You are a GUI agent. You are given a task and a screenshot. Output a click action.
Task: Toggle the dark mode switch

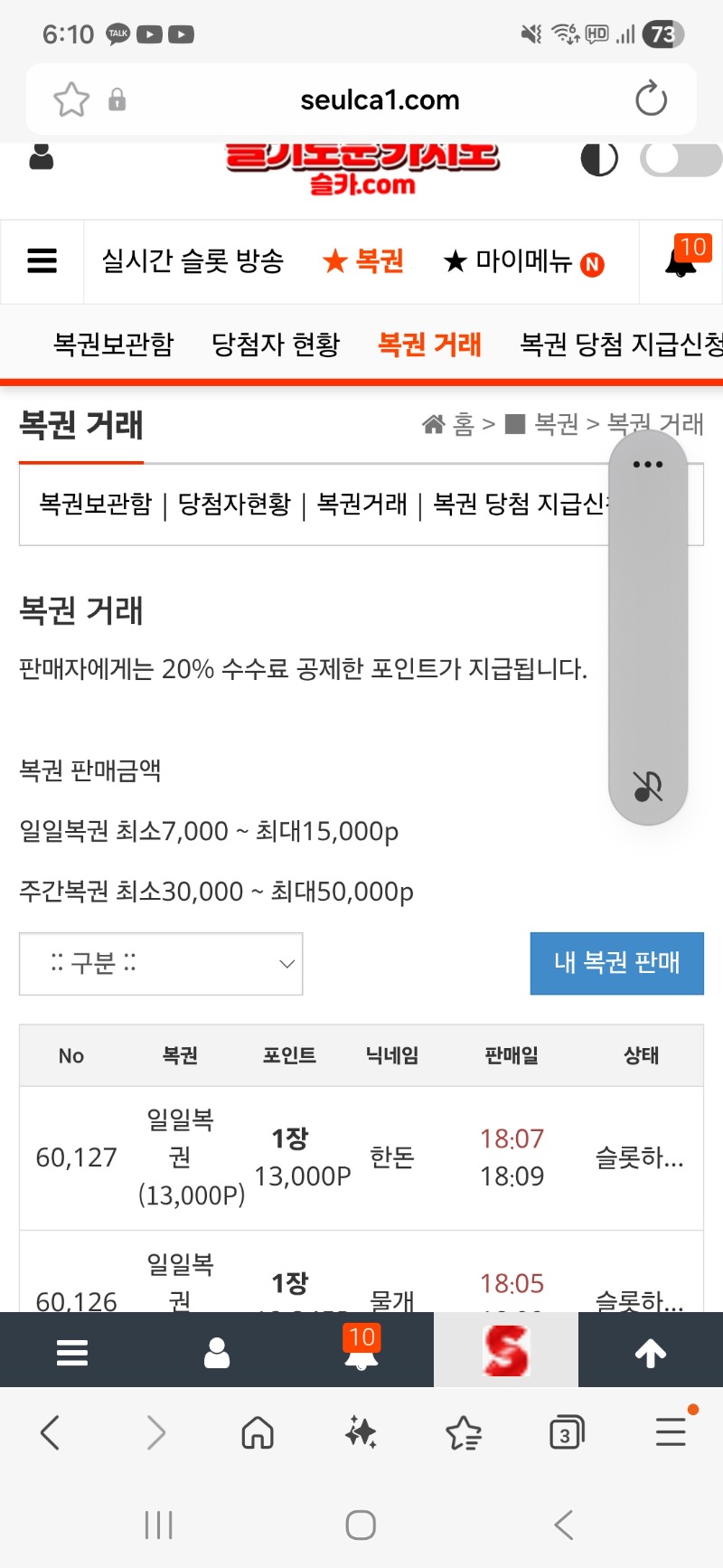point(680,160)
